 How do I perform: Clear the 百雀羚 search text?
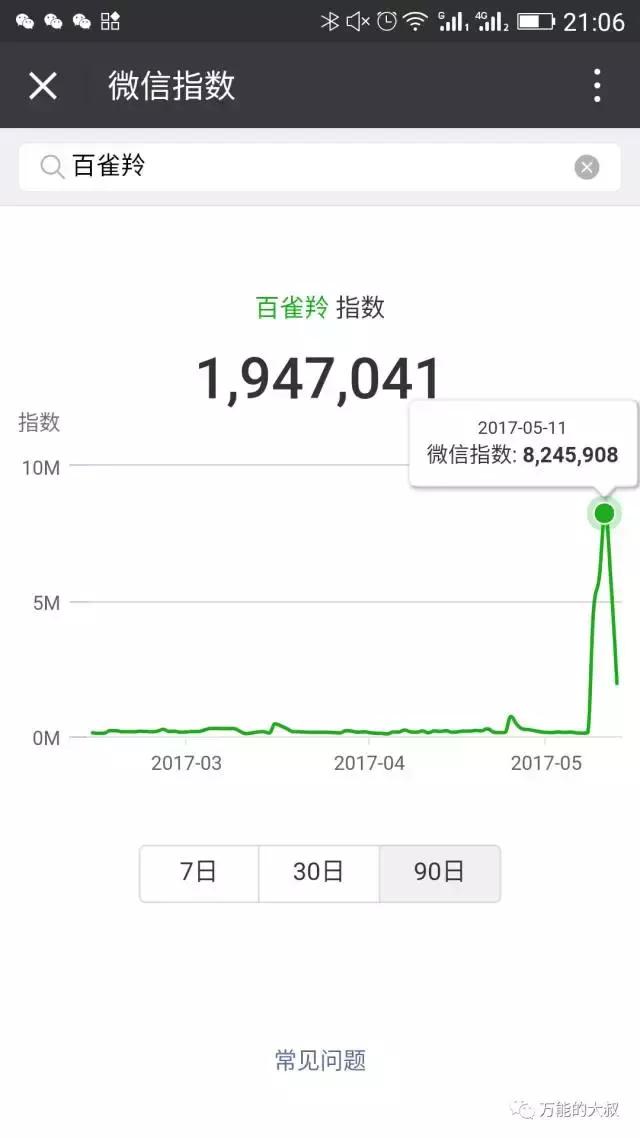coord(587,167)
